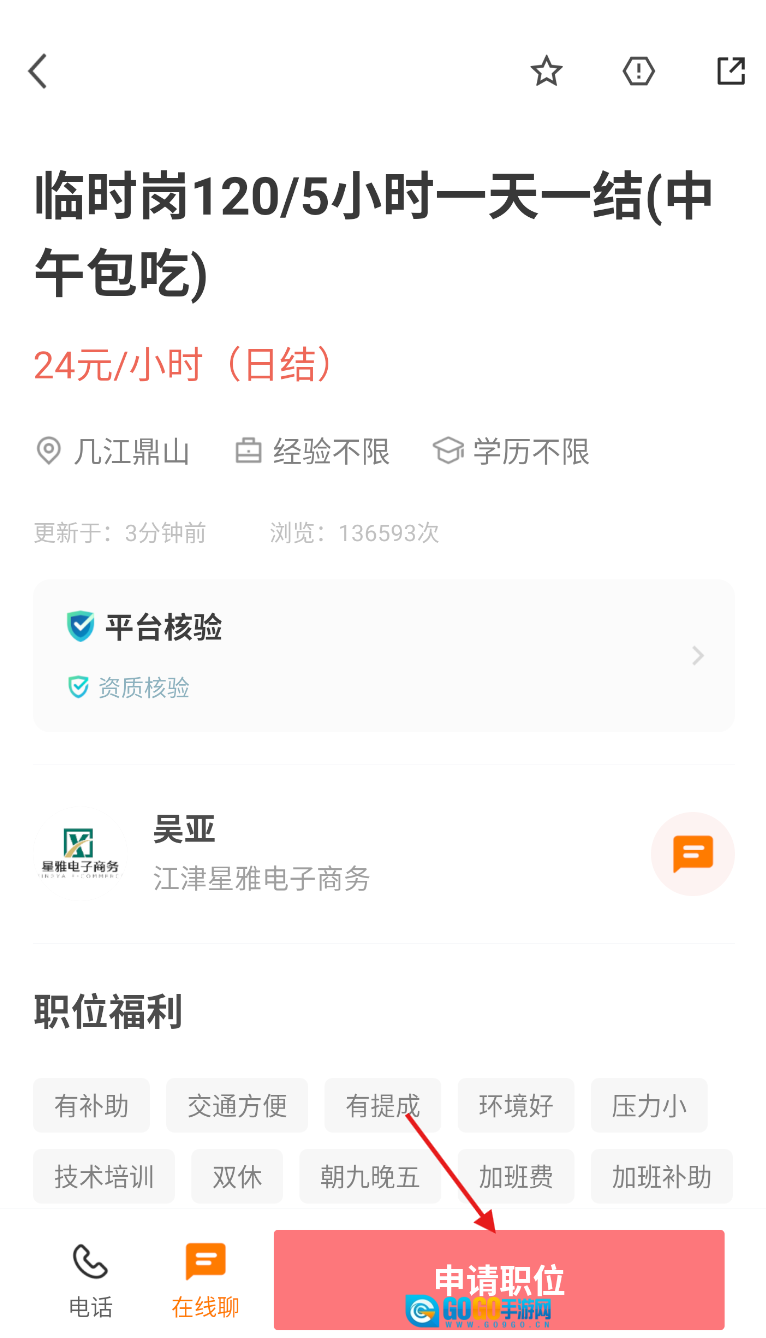766x1338 pixels.
Task: Share this job listing
Action: point(731,72)
